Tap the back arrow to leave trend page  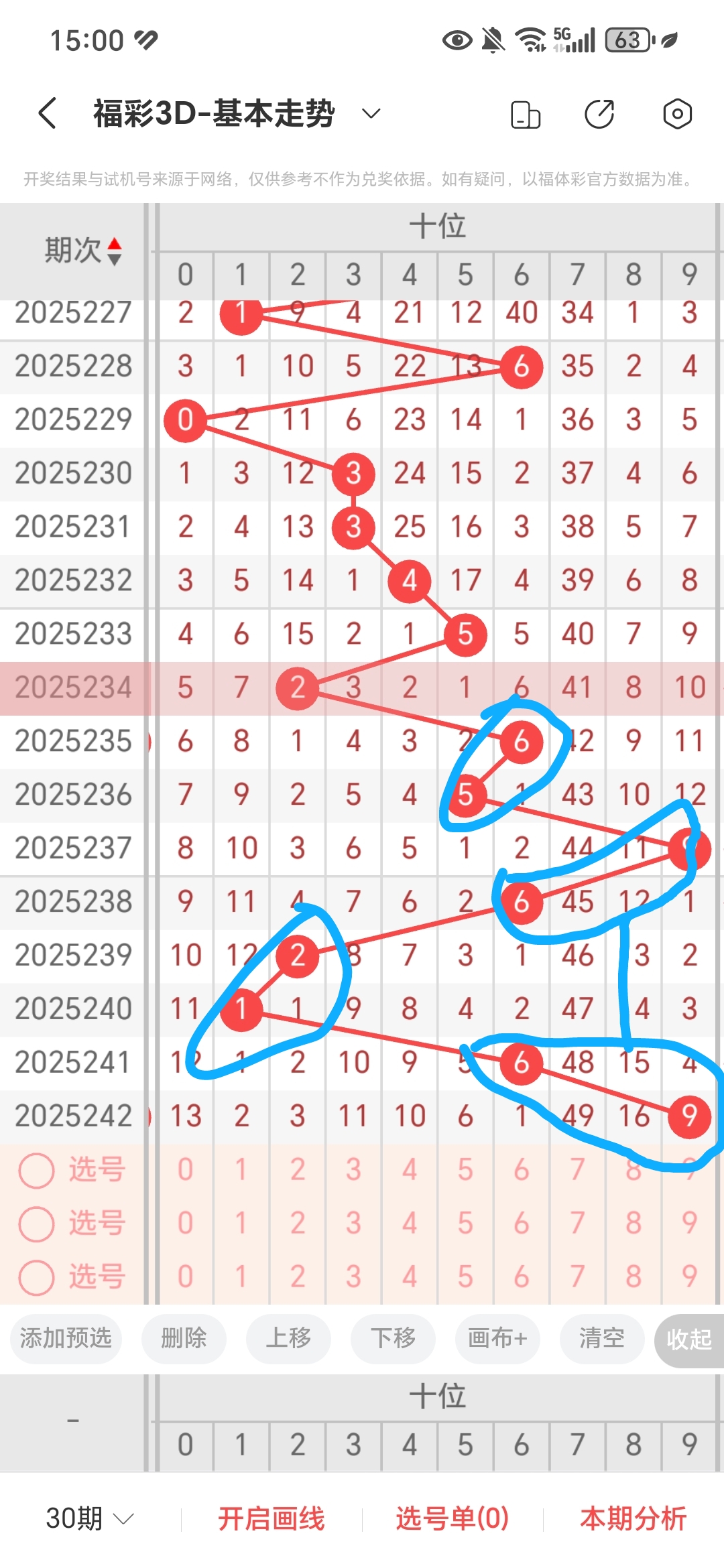pyautogui.click(x=46, y=113)
